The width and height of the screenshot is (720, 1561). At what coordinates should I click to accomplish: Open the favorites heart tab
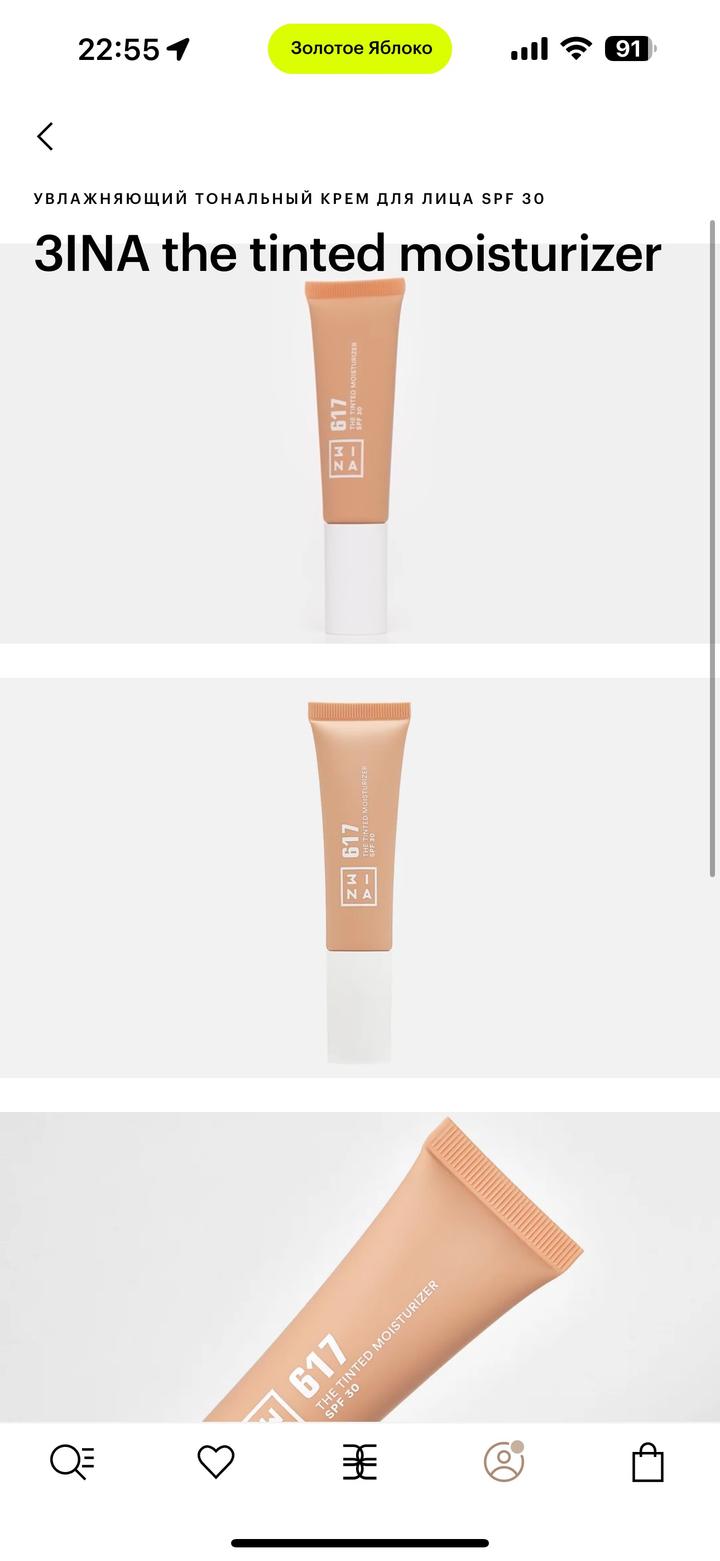(x=215, y=1462)
